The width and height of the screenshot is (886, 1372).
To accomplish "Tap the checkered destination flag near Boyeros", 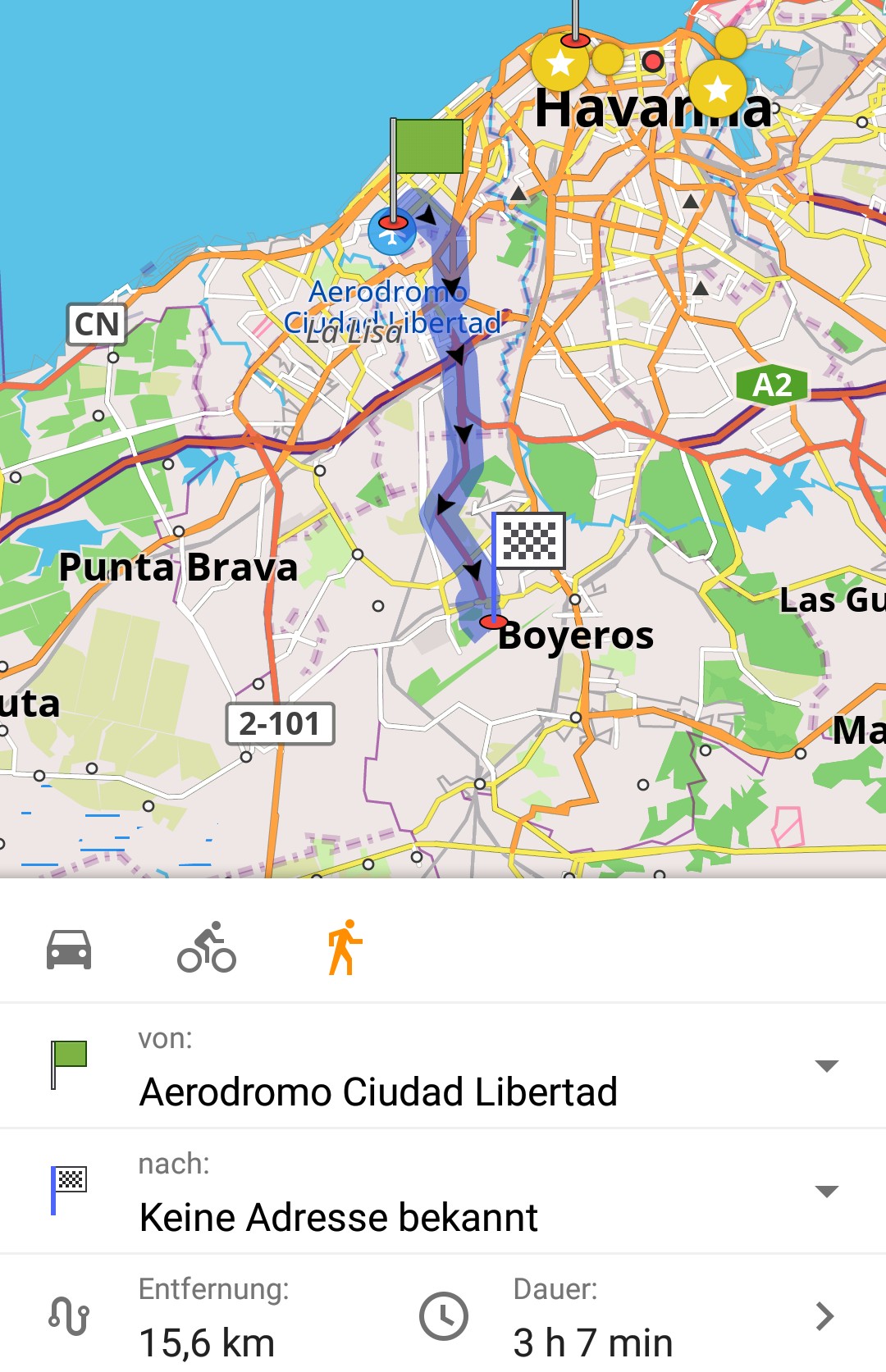I will (x=529, y=541).
